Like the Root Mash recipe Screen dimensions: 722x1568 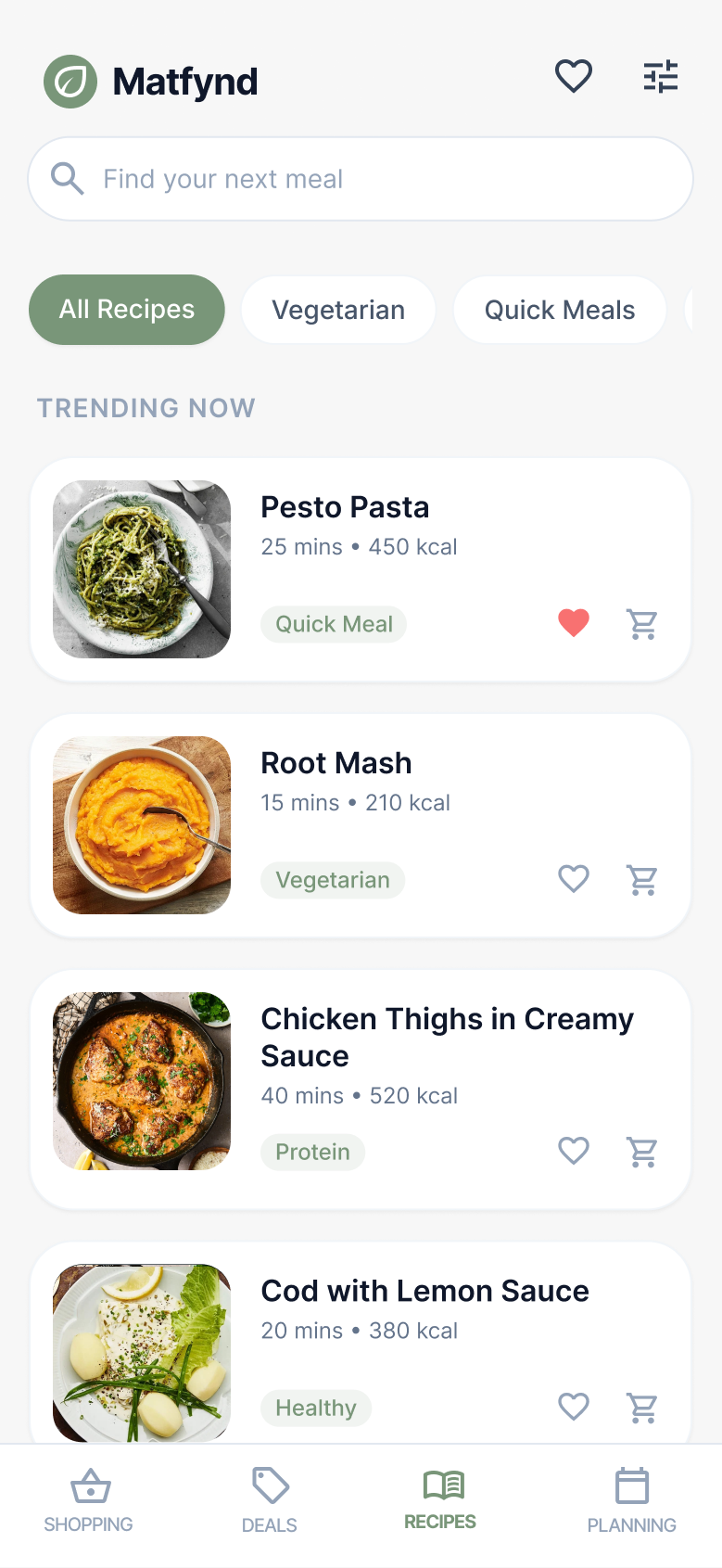(x=574, y=878)
